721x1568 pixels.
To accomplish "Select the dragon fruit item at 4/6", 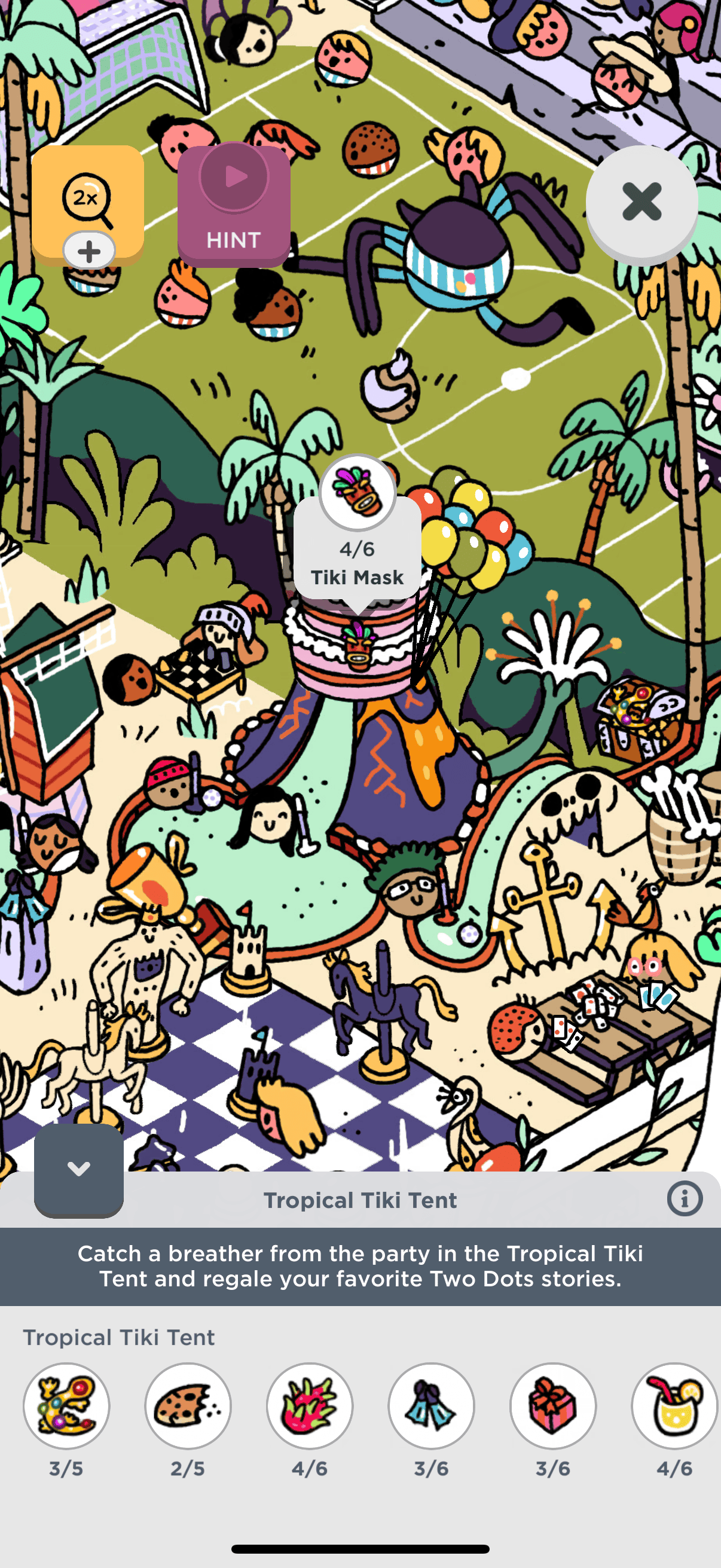I will tap(310, 1405).
